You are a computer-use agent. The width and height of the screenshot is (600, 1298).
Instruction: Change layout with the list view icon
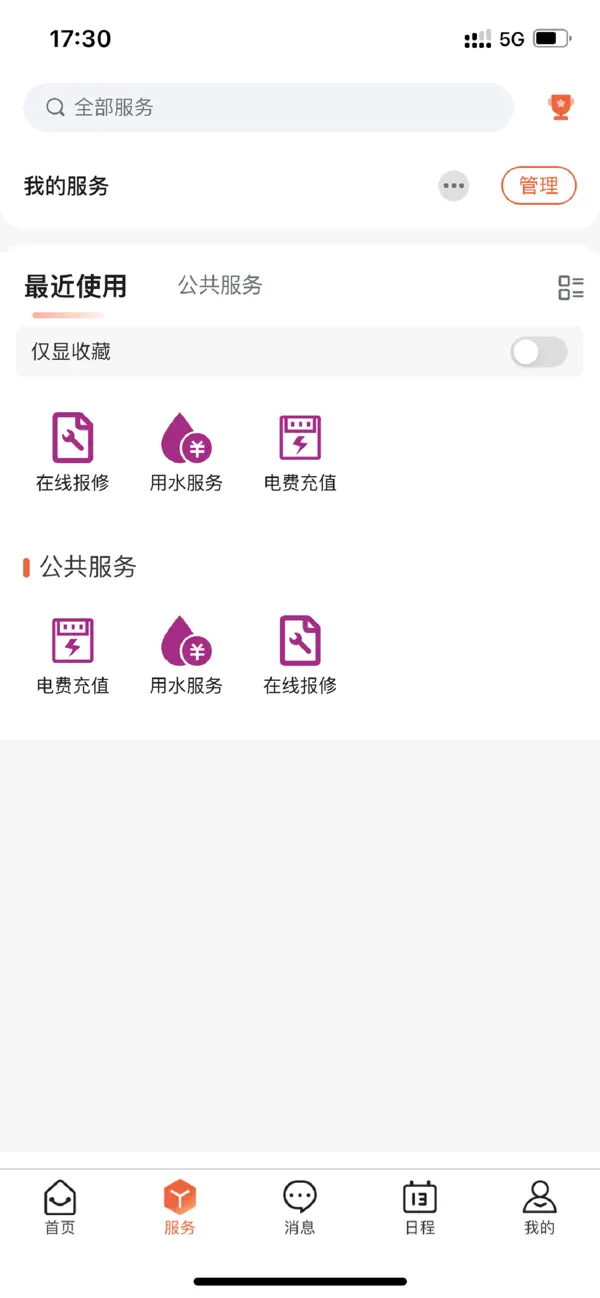coord(570,288)
